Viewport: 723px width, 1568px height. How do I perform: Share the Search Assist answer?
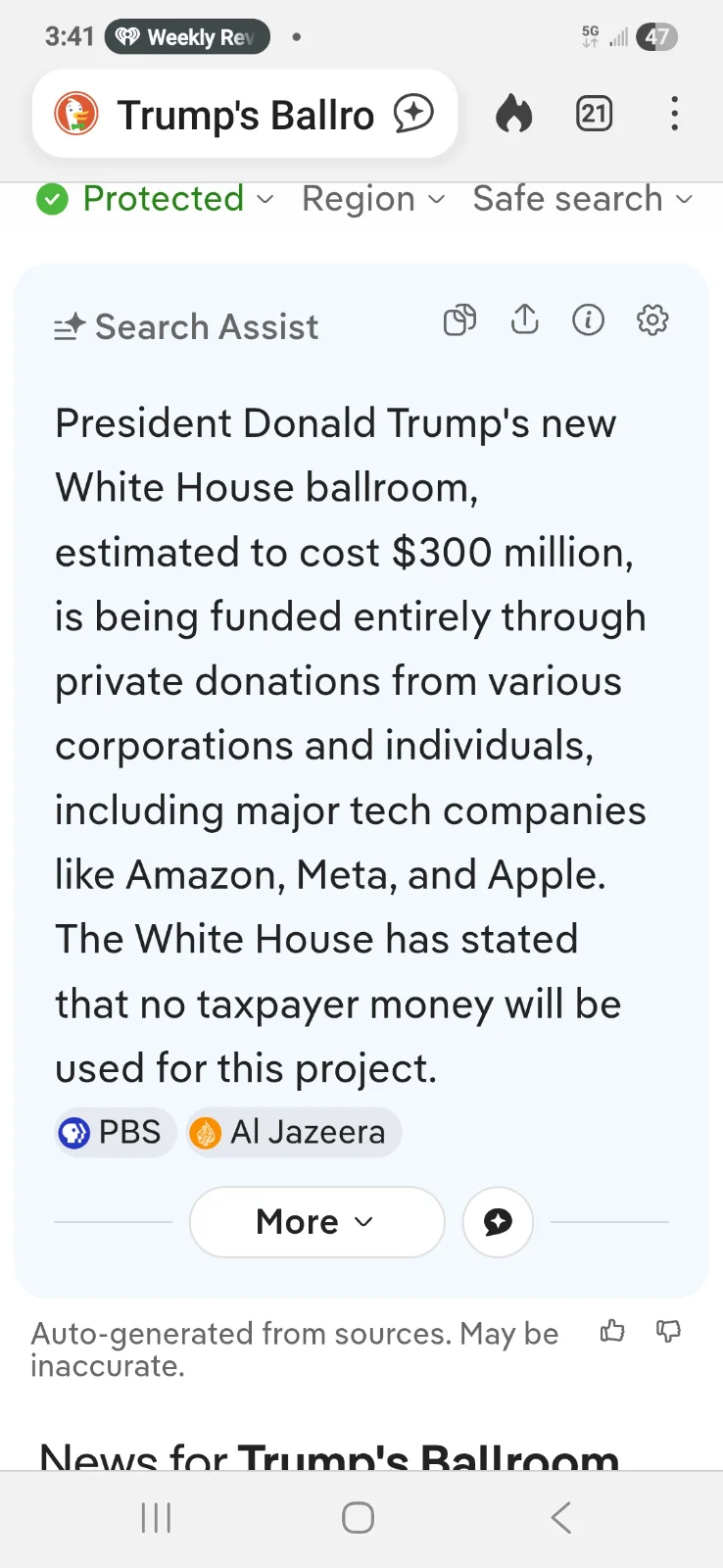pos(524,319)
